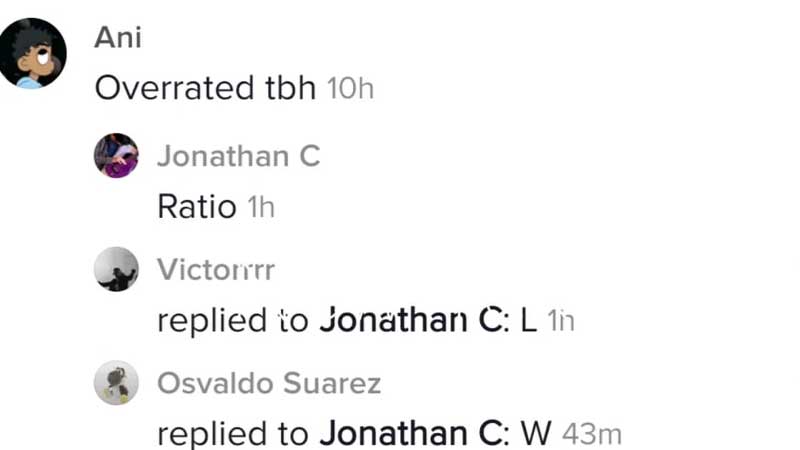Open Ani's username link
The image size is (800, 450).
tap(118, 37)
